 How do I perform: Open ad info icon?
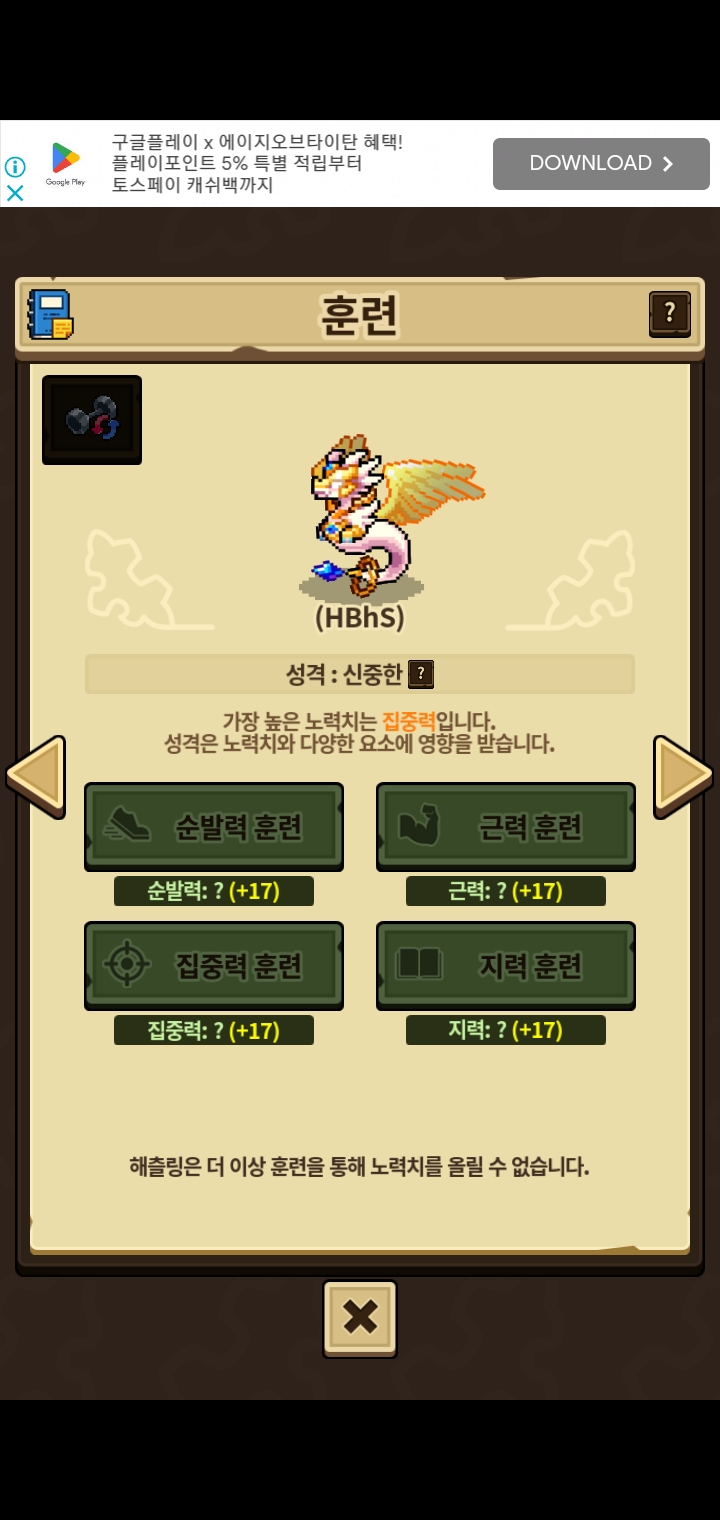tap(15, 167)
